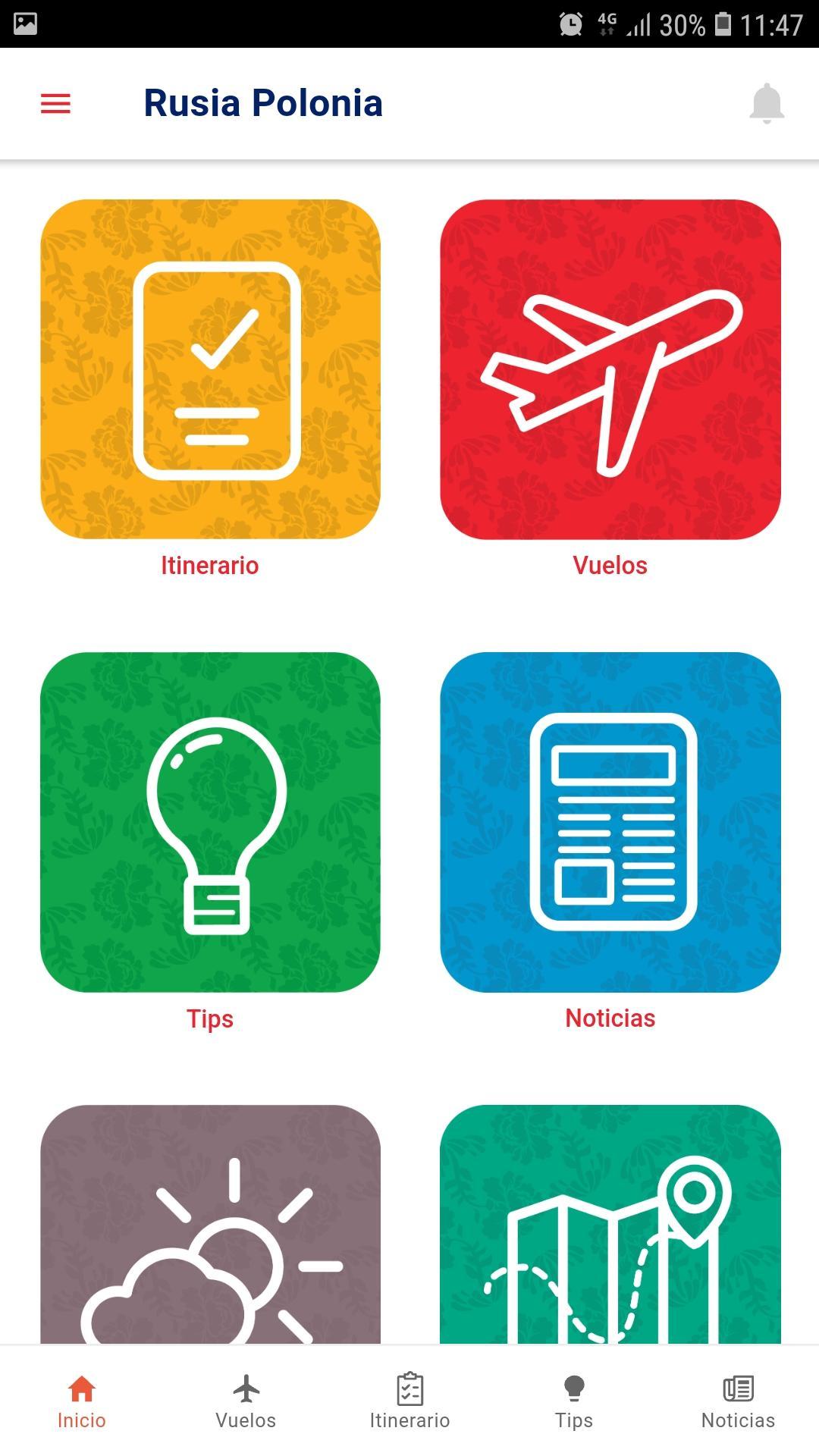
Task: Open the green Tips lightbulb tile
Action: pos(210,822)
